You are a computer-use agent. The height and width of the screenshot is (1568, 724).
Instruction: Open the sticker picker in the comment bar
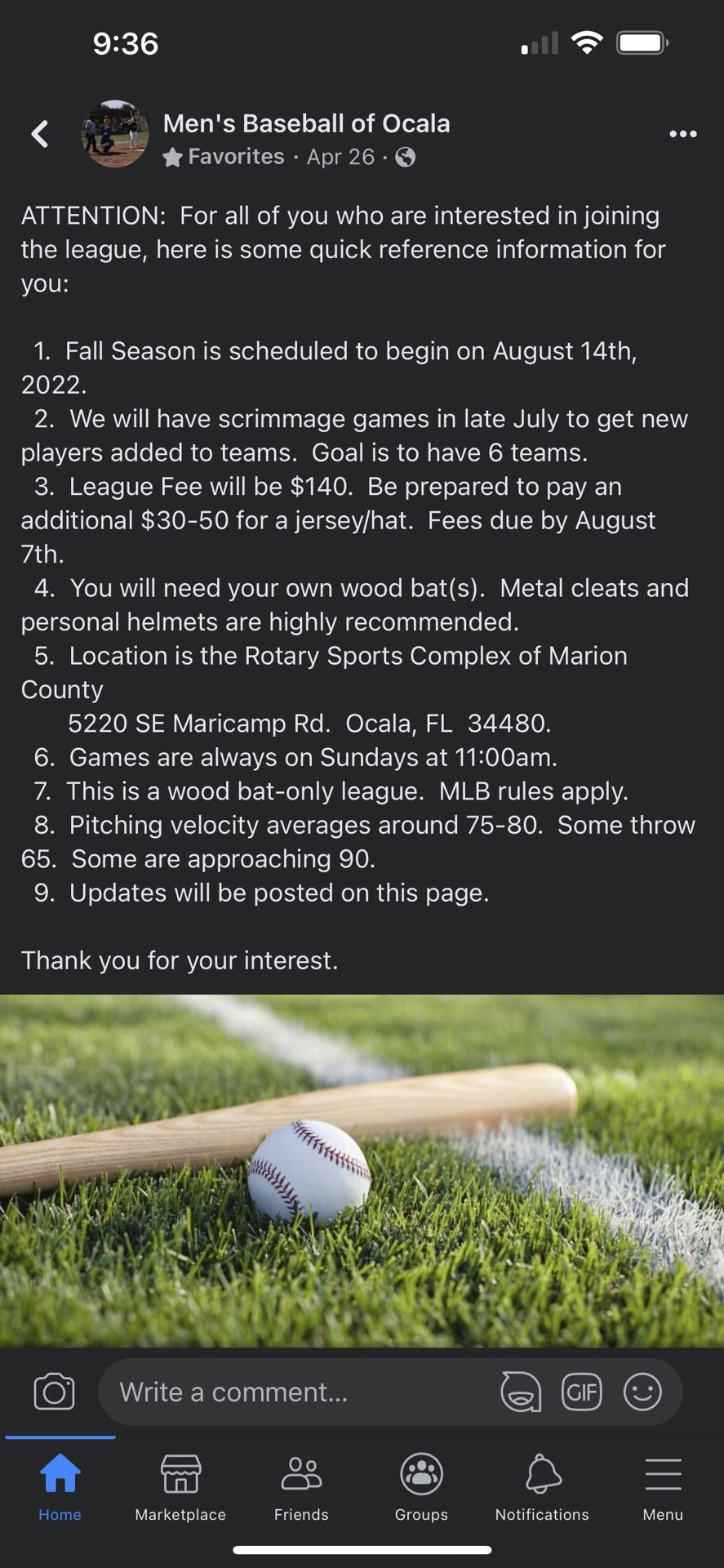tap(521, 1392)
